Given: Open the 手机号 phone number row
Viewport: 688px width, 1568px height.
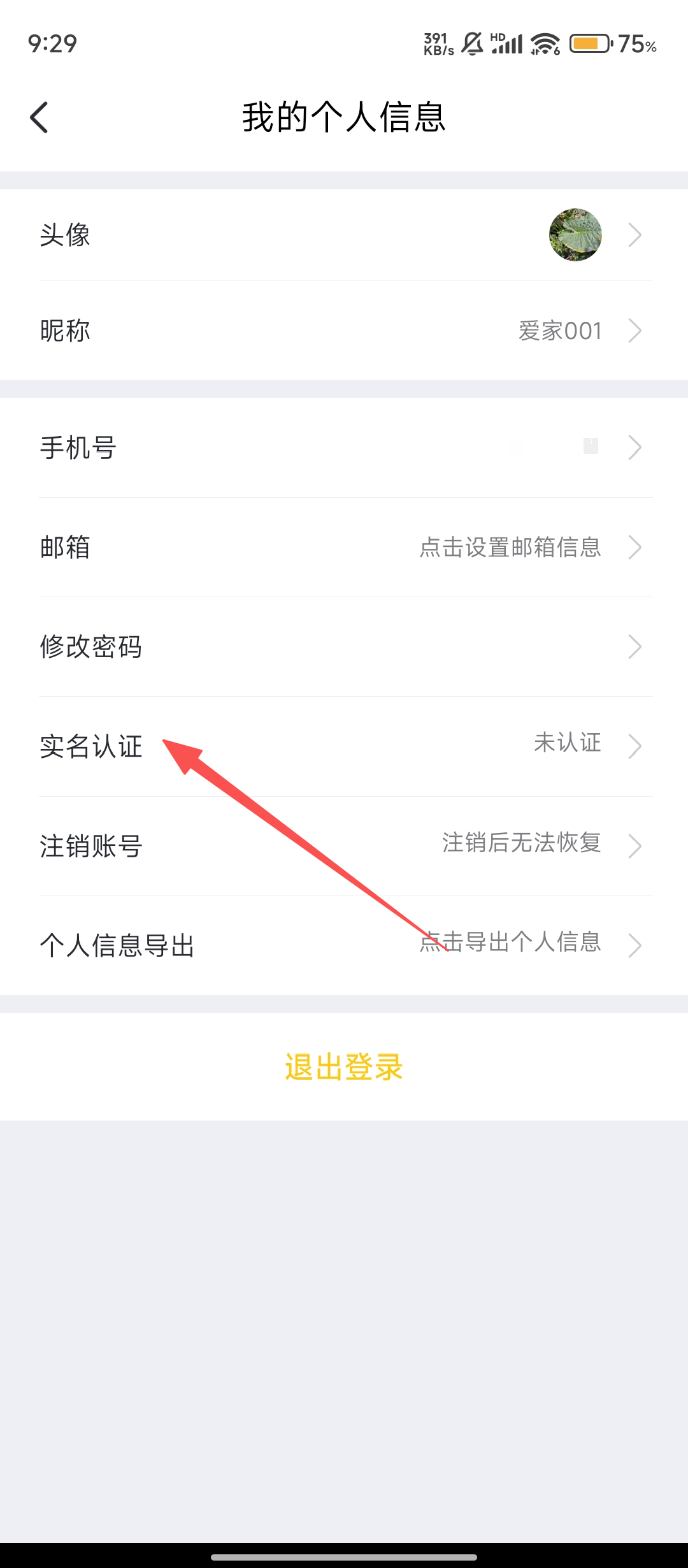Looking at the screenshot, I should (344, 447).
